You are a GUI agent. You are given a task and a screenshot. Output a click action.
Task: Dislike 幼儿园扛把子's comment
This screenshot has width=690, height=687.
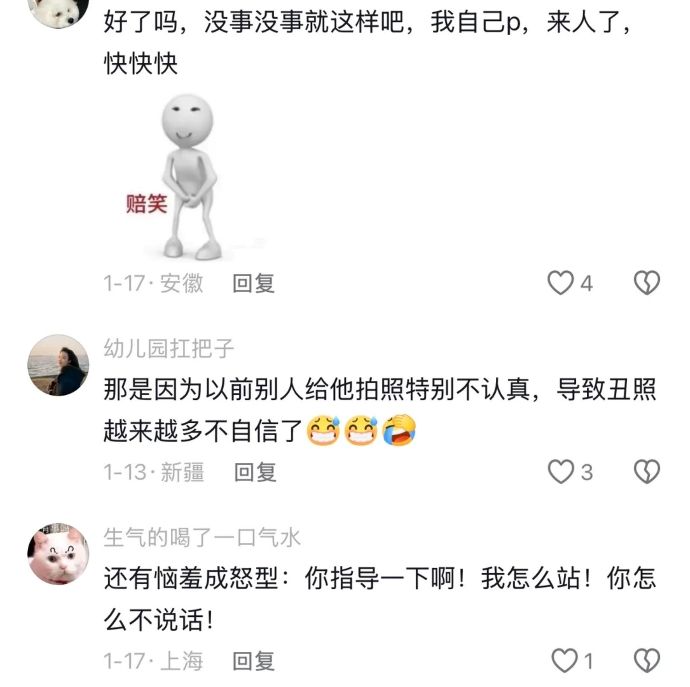647,471
